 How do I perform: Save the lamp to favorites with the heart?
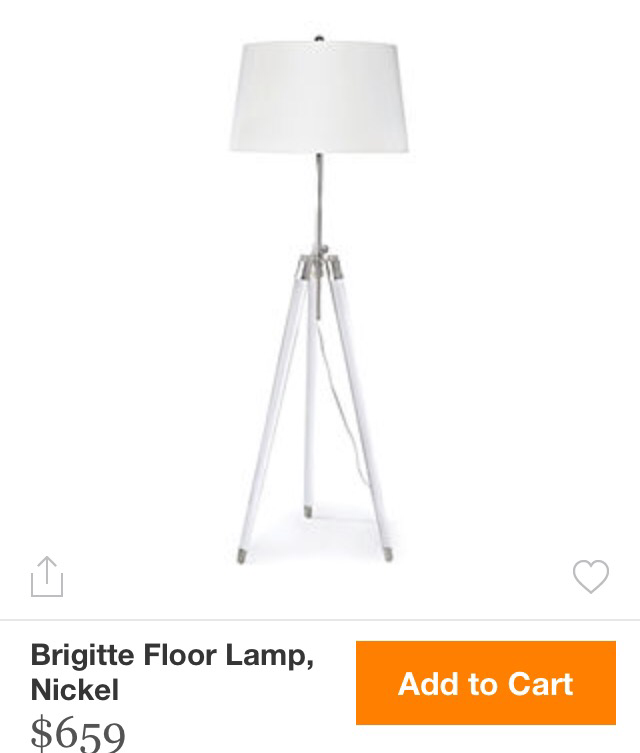pos(590,576)
